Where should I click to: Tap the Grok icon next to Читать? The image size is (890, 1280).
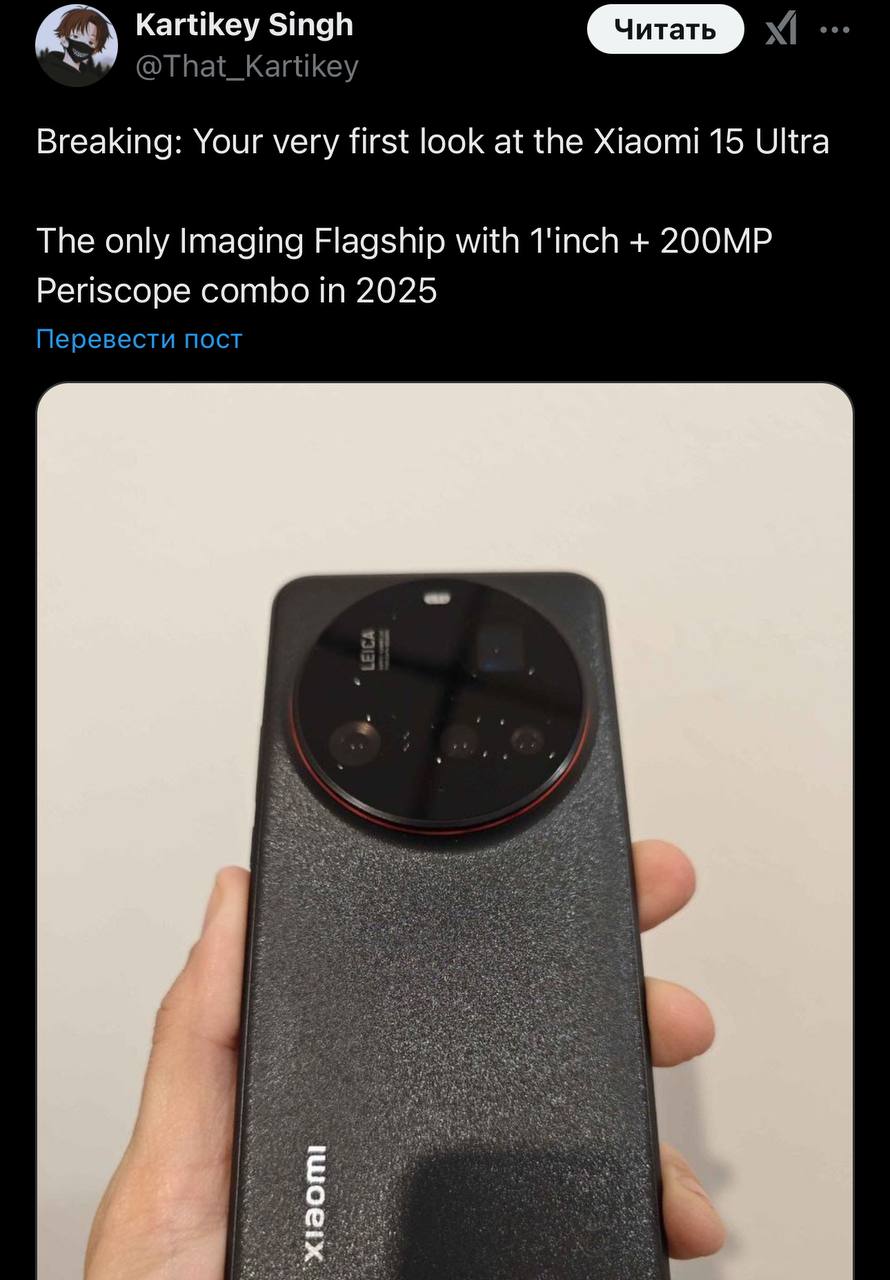[781, 30]
